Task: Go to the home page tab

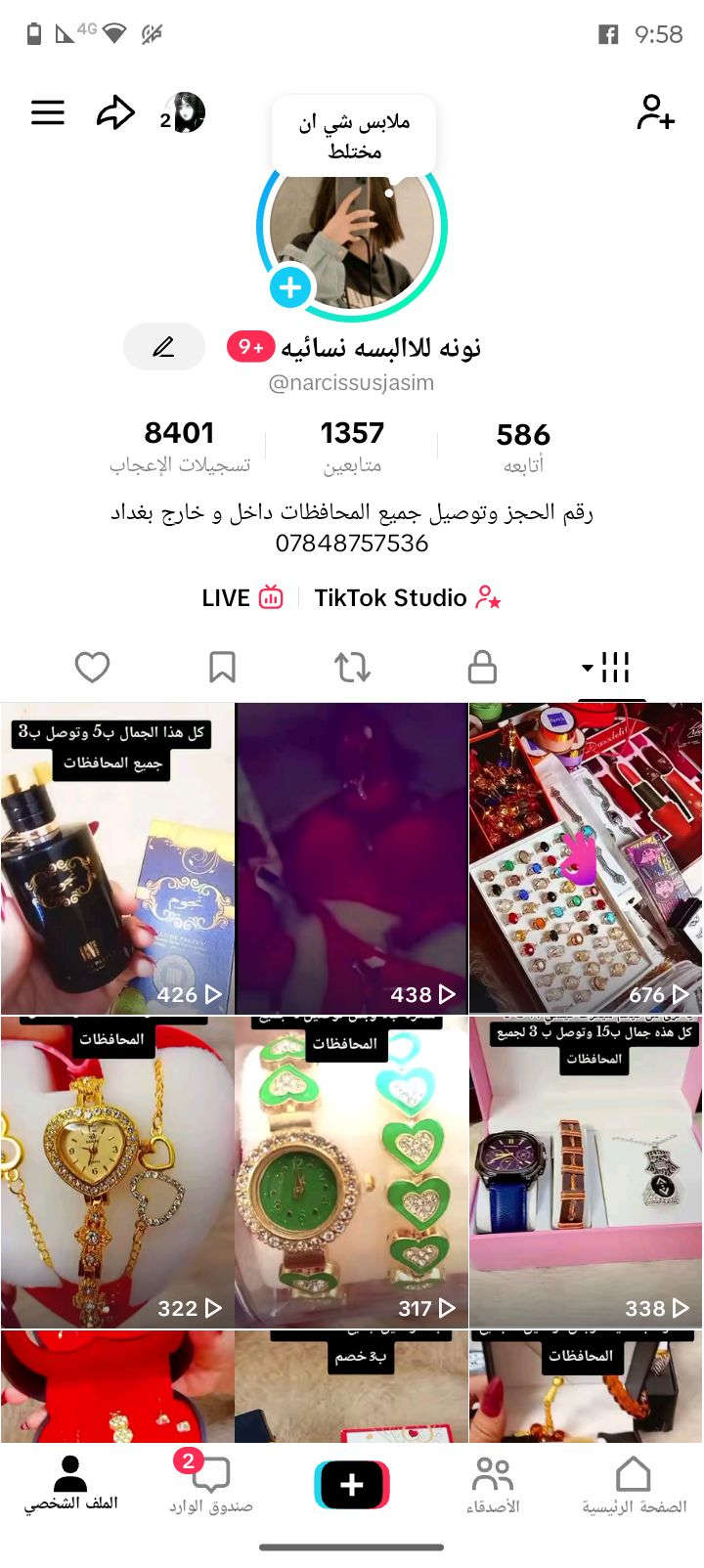Action: pyautogui.click(x=634, y=1485)
